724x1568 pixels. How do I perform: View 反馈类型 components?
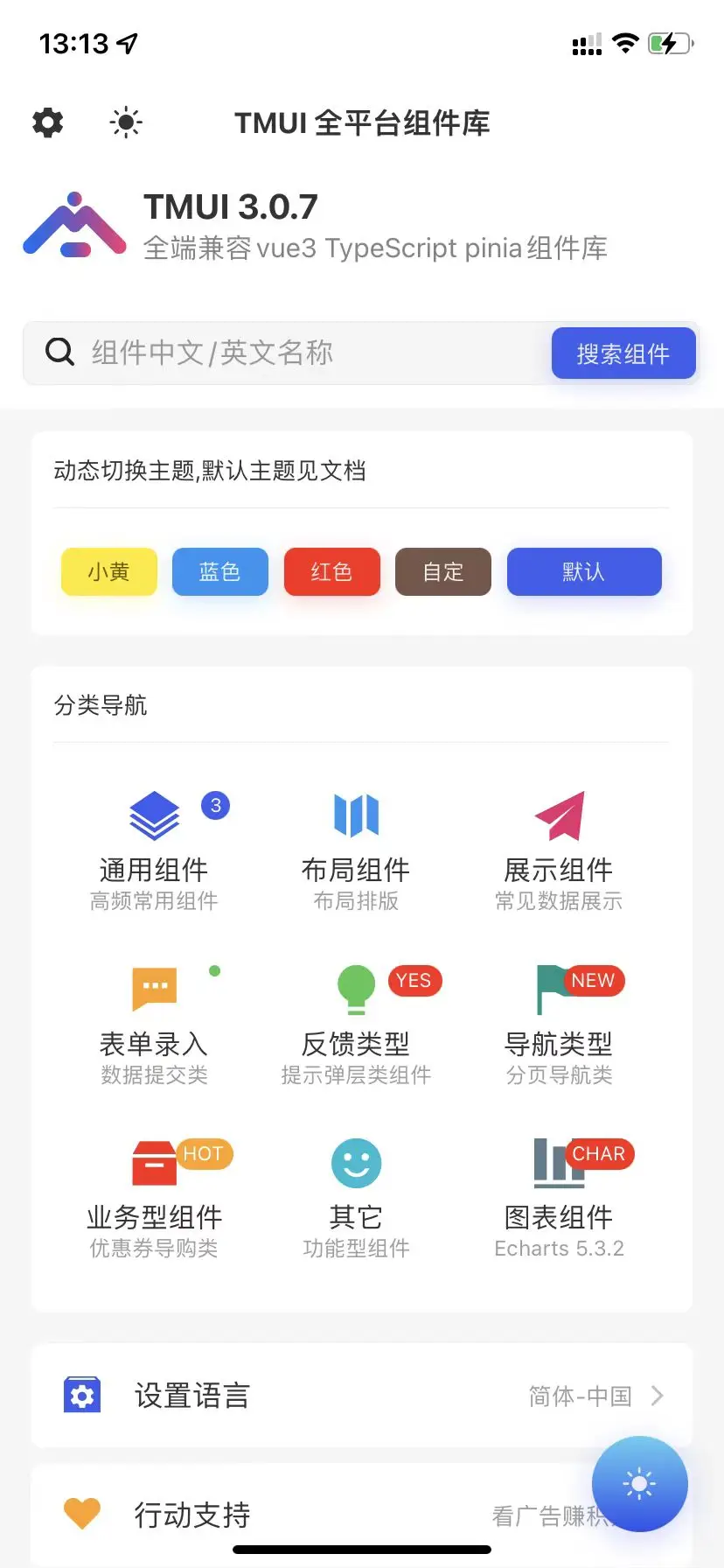pos(356,1025)
